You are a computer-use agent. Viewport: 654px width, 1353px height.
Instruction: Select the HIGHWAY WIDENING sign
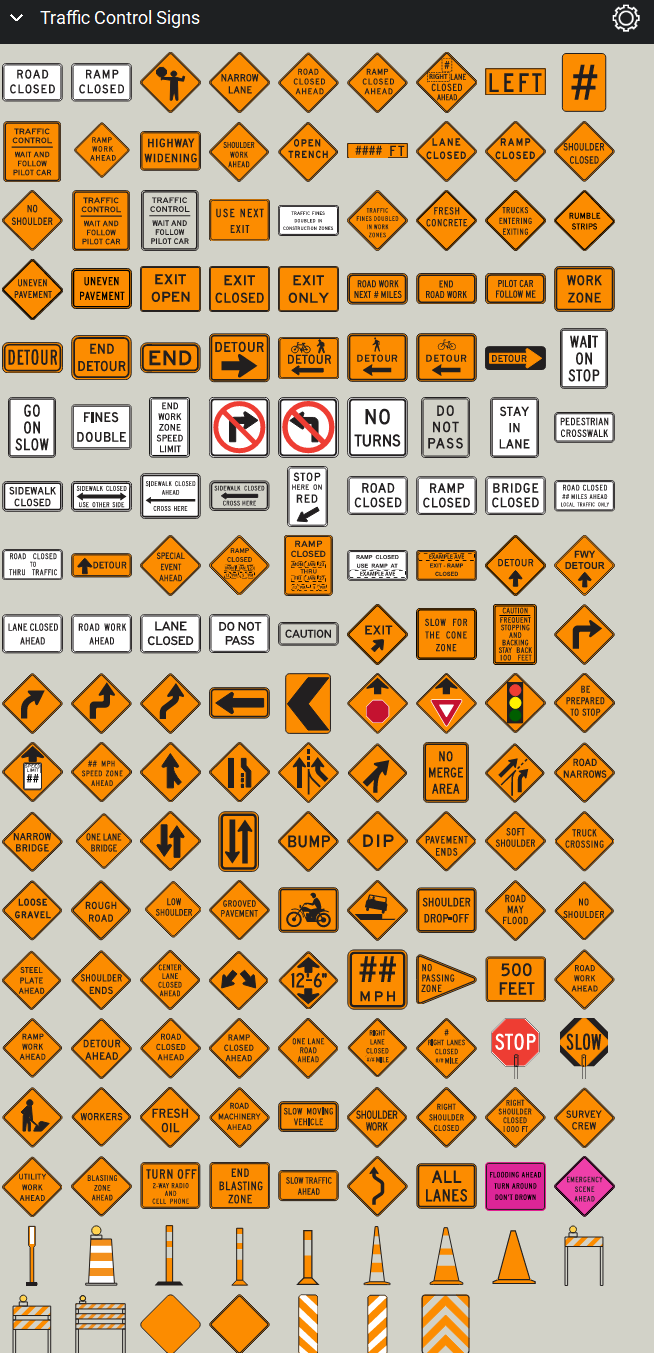[170, 151]
